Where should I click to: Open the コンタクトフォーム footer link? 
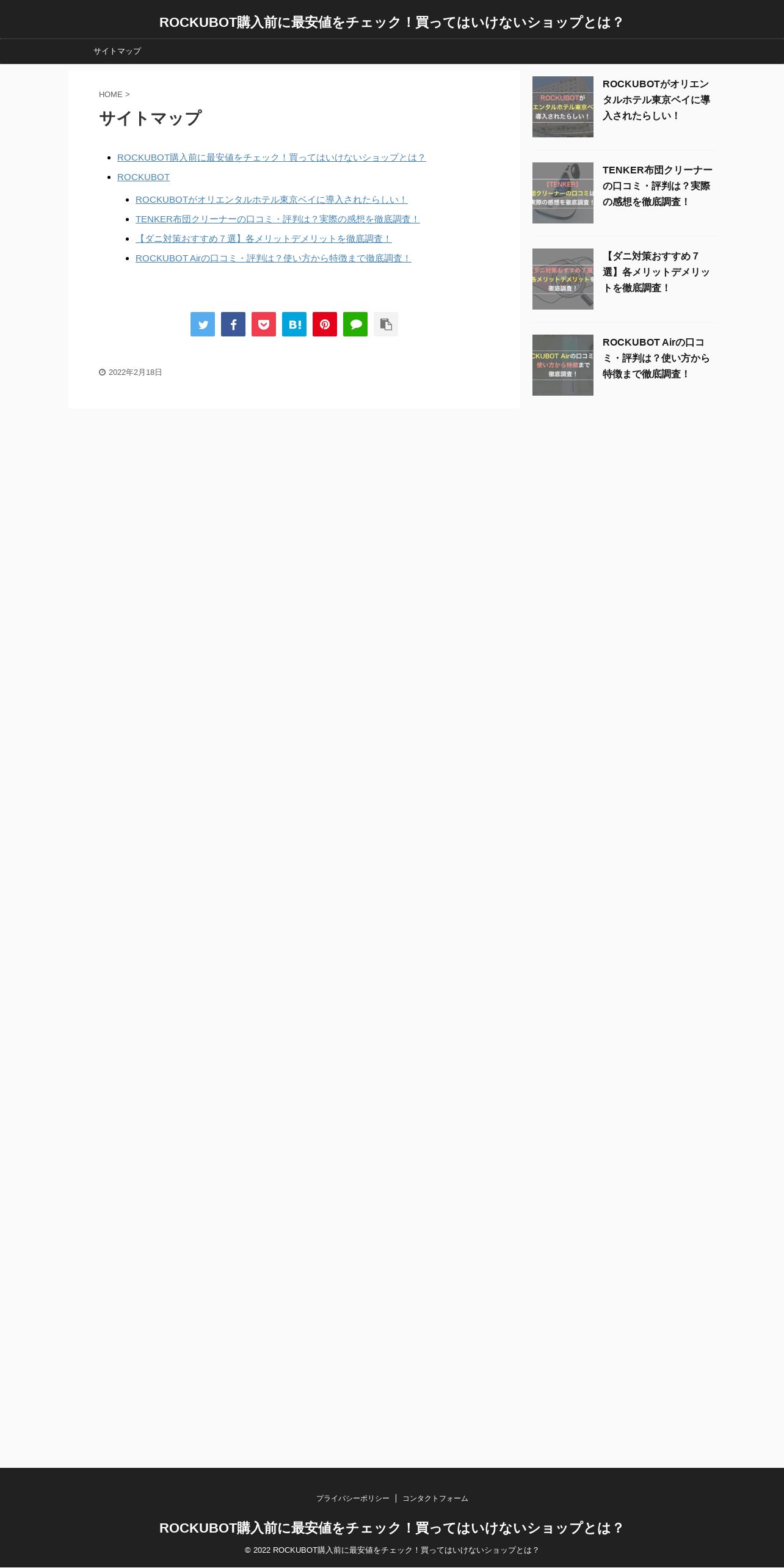coord(435,1498)
